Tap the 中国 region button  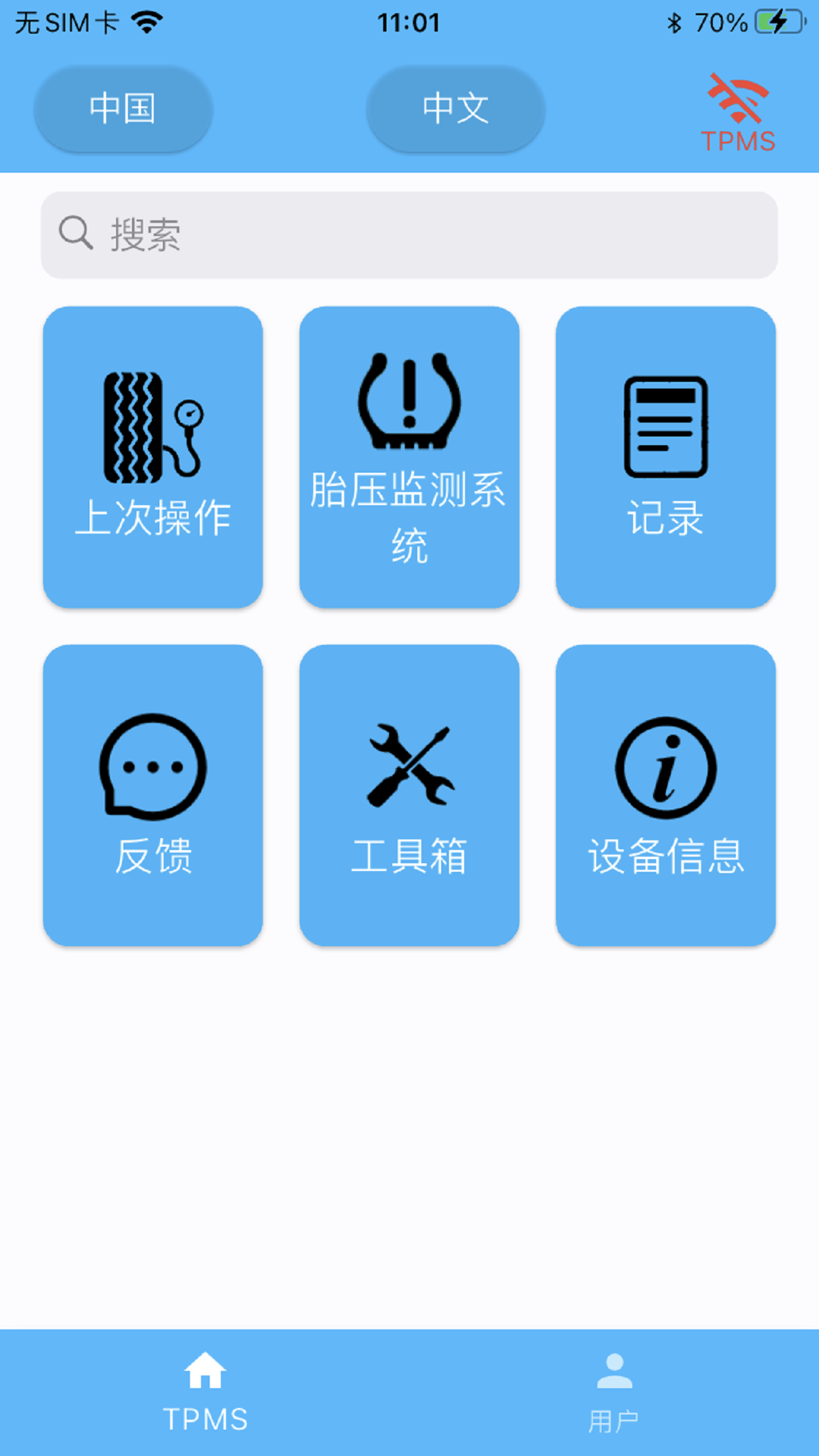coord(123,109)
